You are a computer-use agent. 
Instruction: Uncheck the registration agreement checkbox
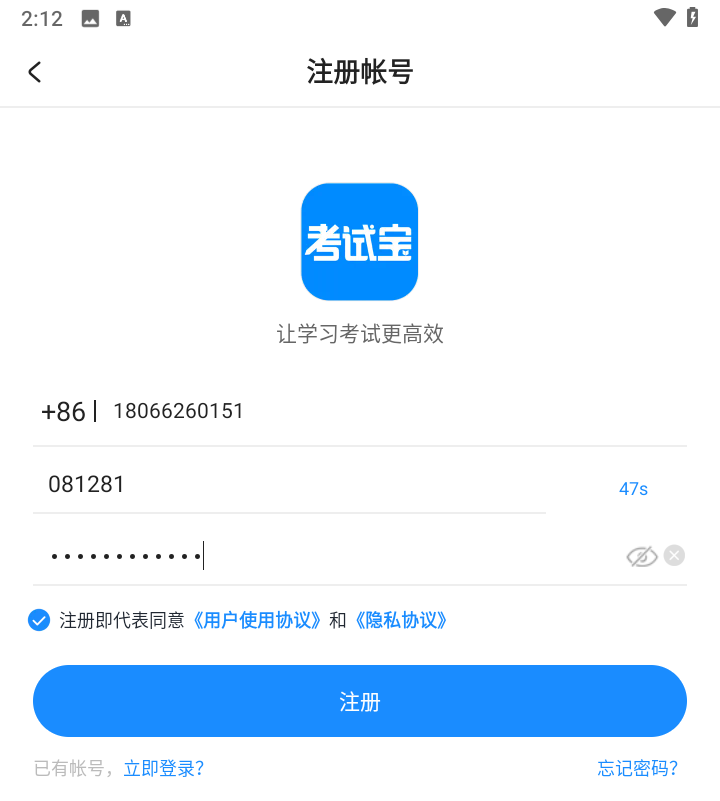[x=38, y=620]
